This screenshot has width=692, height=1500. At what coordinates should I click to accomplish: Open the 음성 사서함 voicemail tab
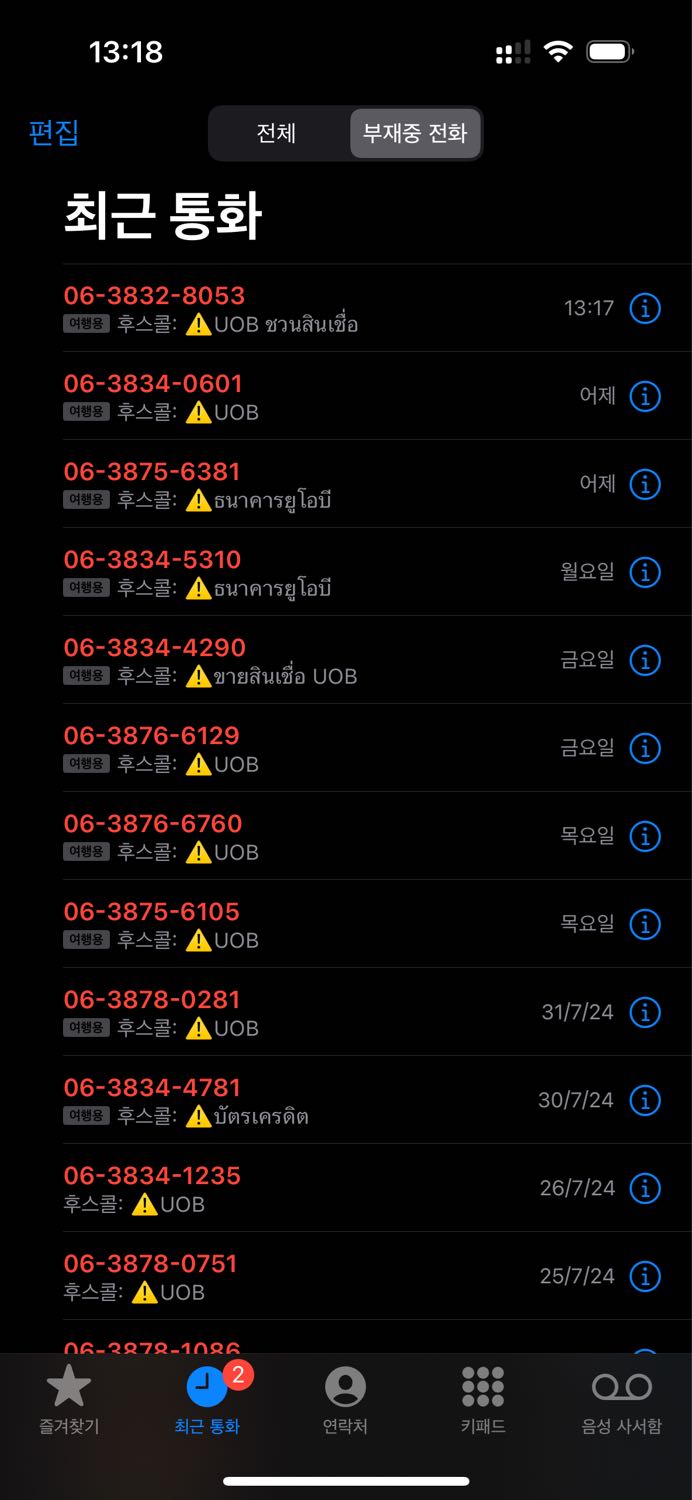click(621, 1400)
